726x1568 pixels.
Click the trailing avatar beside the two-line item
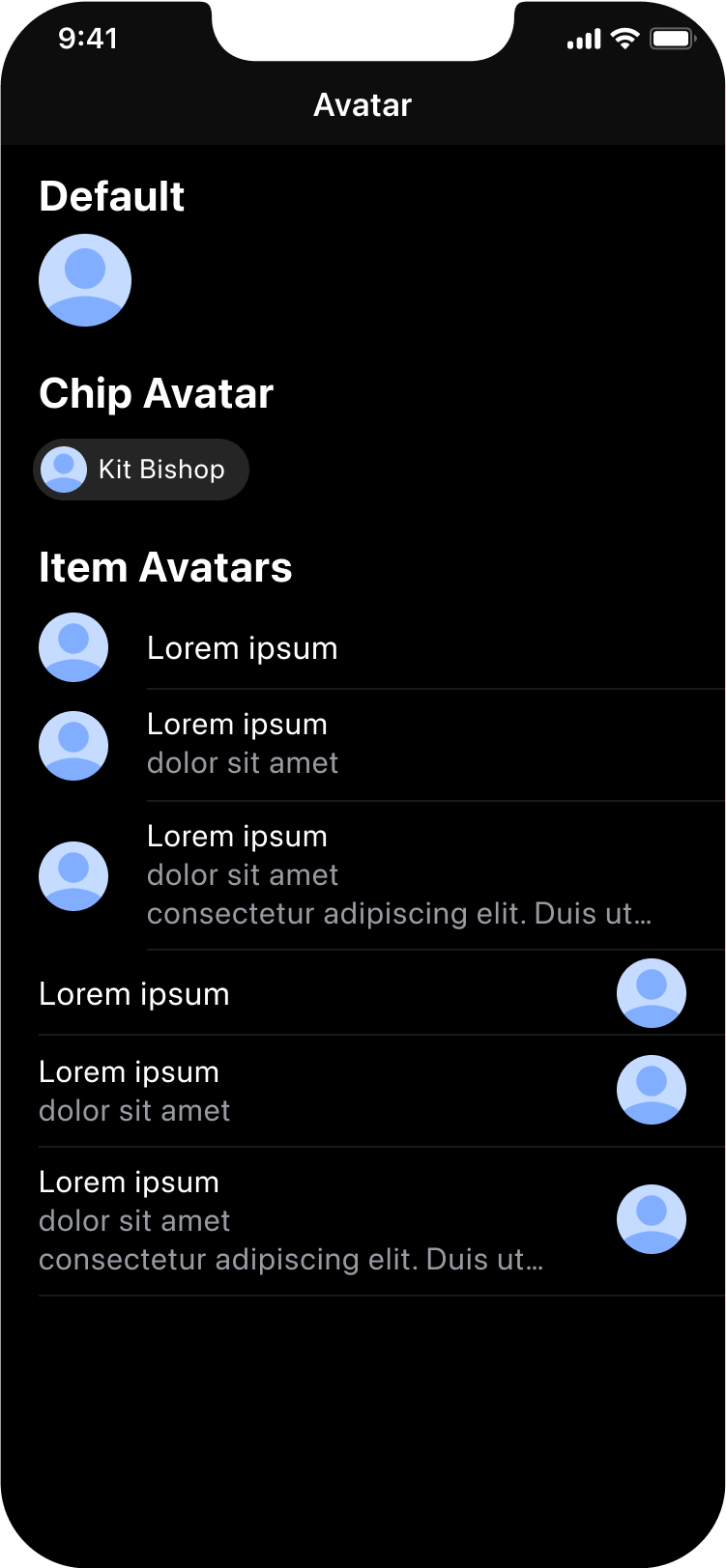(x=652, y=1090)
